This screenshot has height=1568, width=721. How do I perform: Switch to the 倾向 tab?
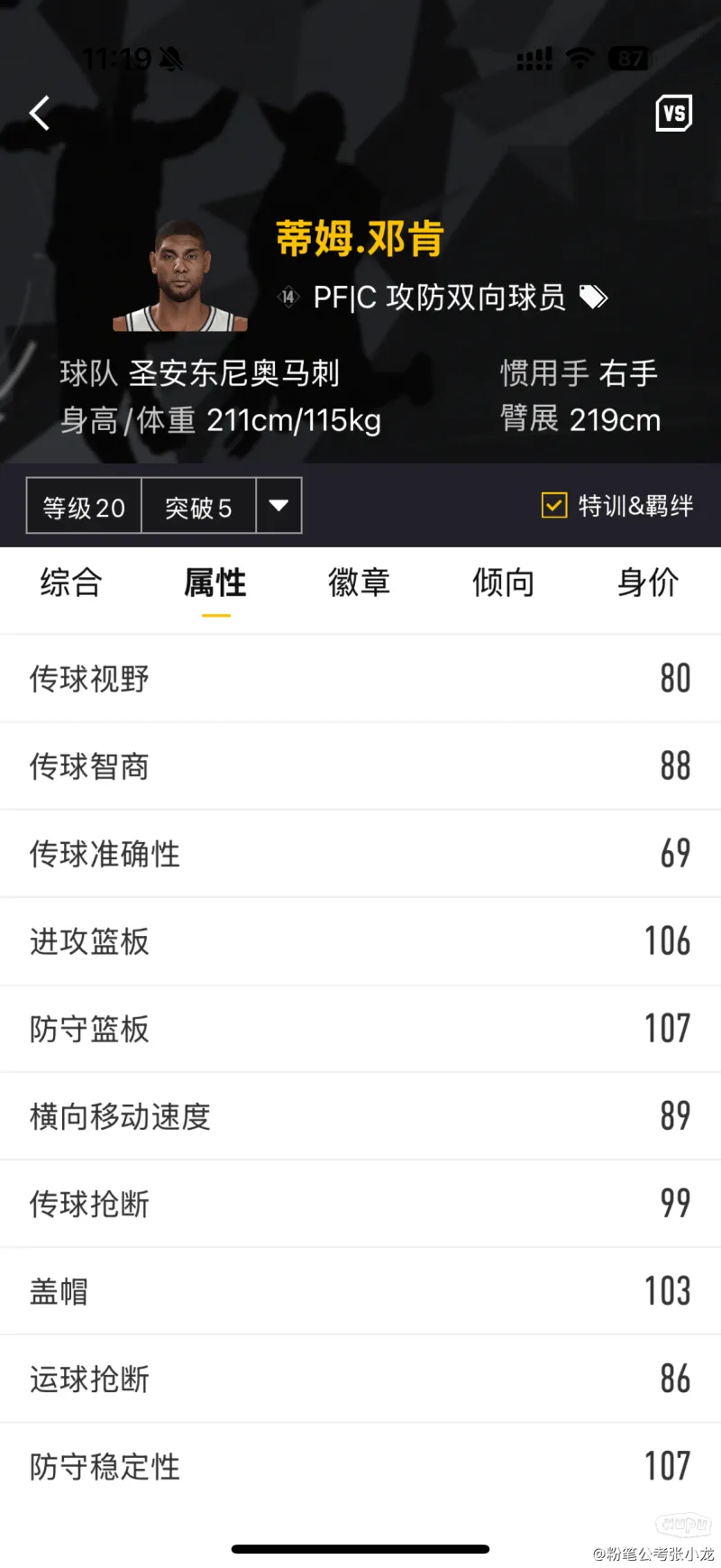pos(503,582)
